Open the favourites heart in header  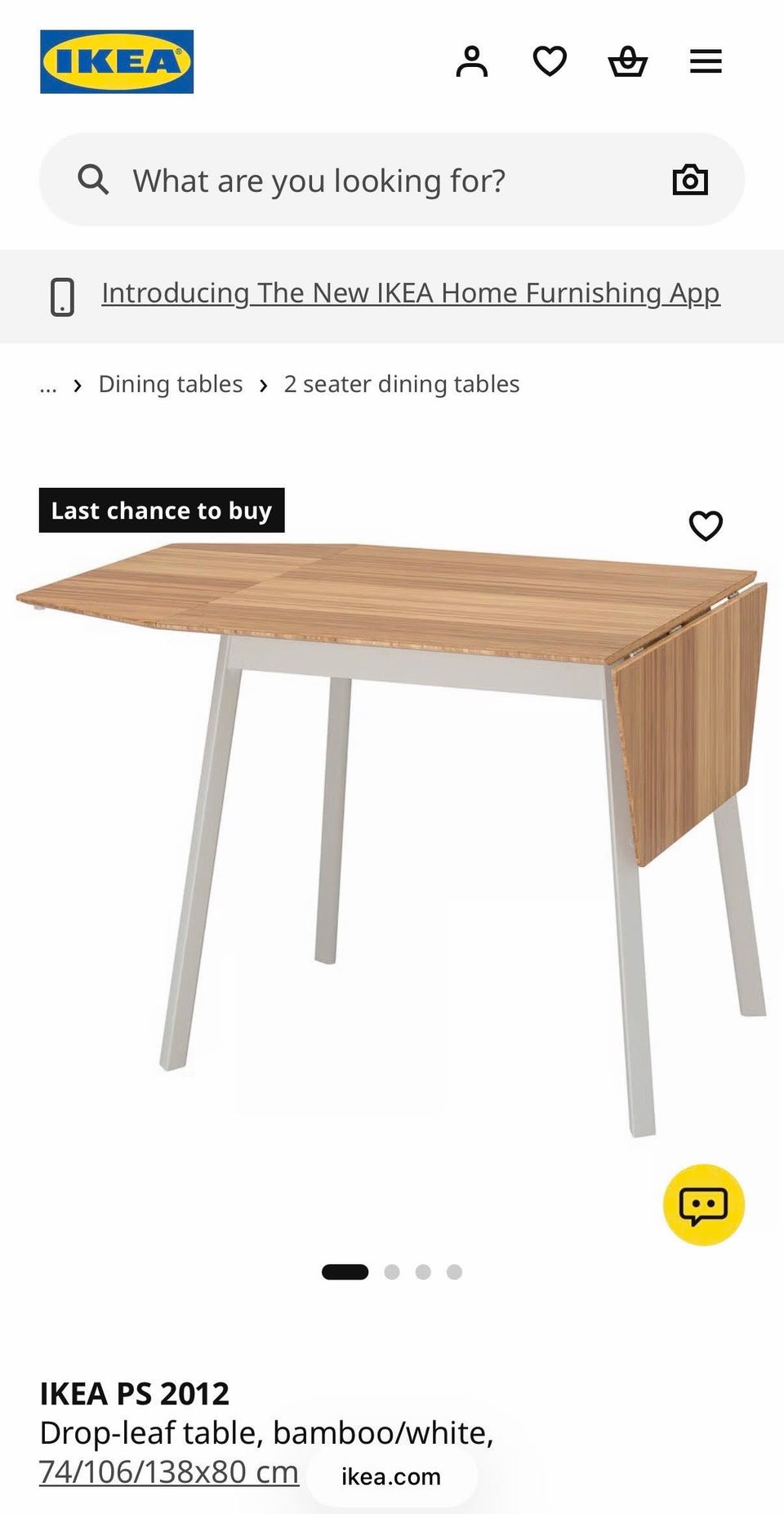pos(550,61)
